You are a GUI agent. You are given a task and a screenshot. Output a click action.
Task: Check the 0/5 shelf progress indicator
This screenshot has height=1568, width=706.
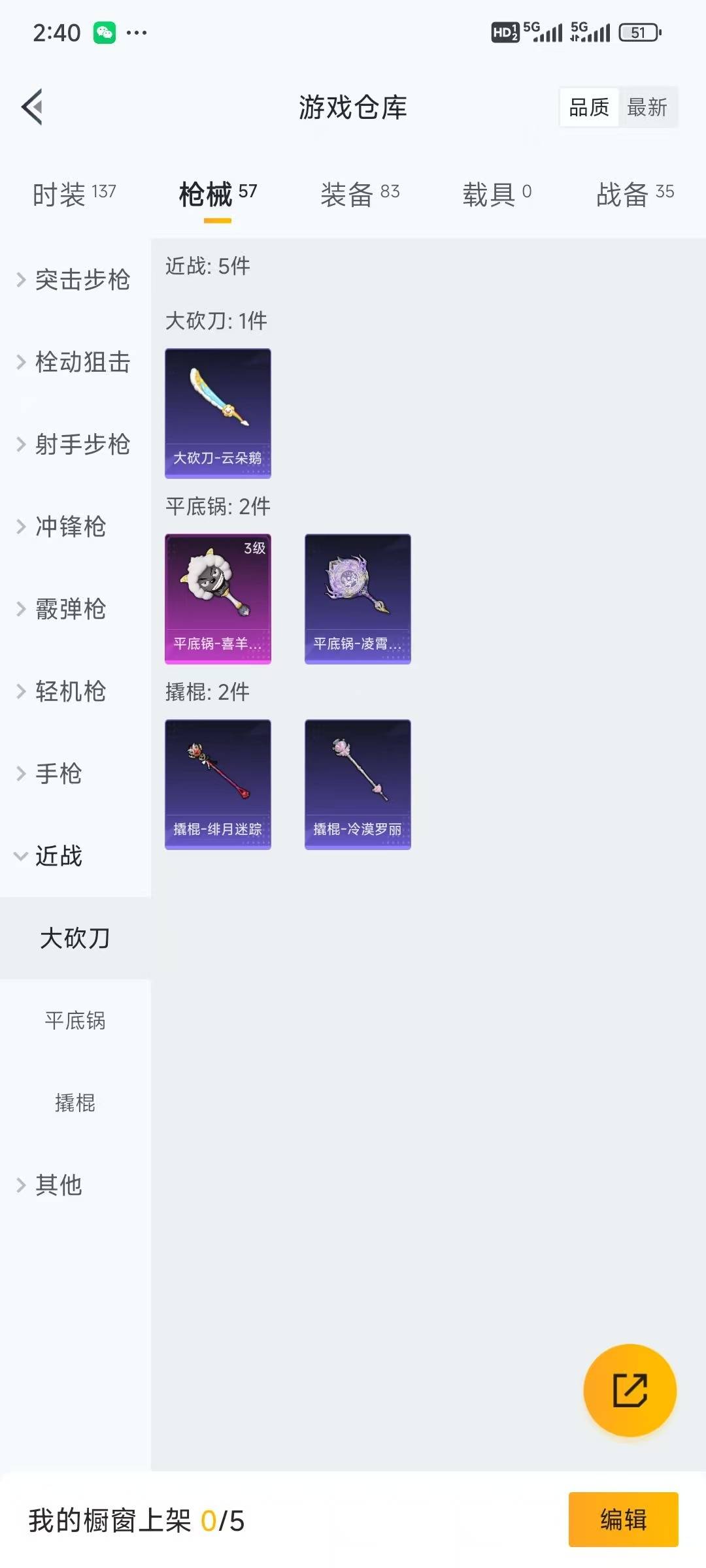[x=224, y=1520]
